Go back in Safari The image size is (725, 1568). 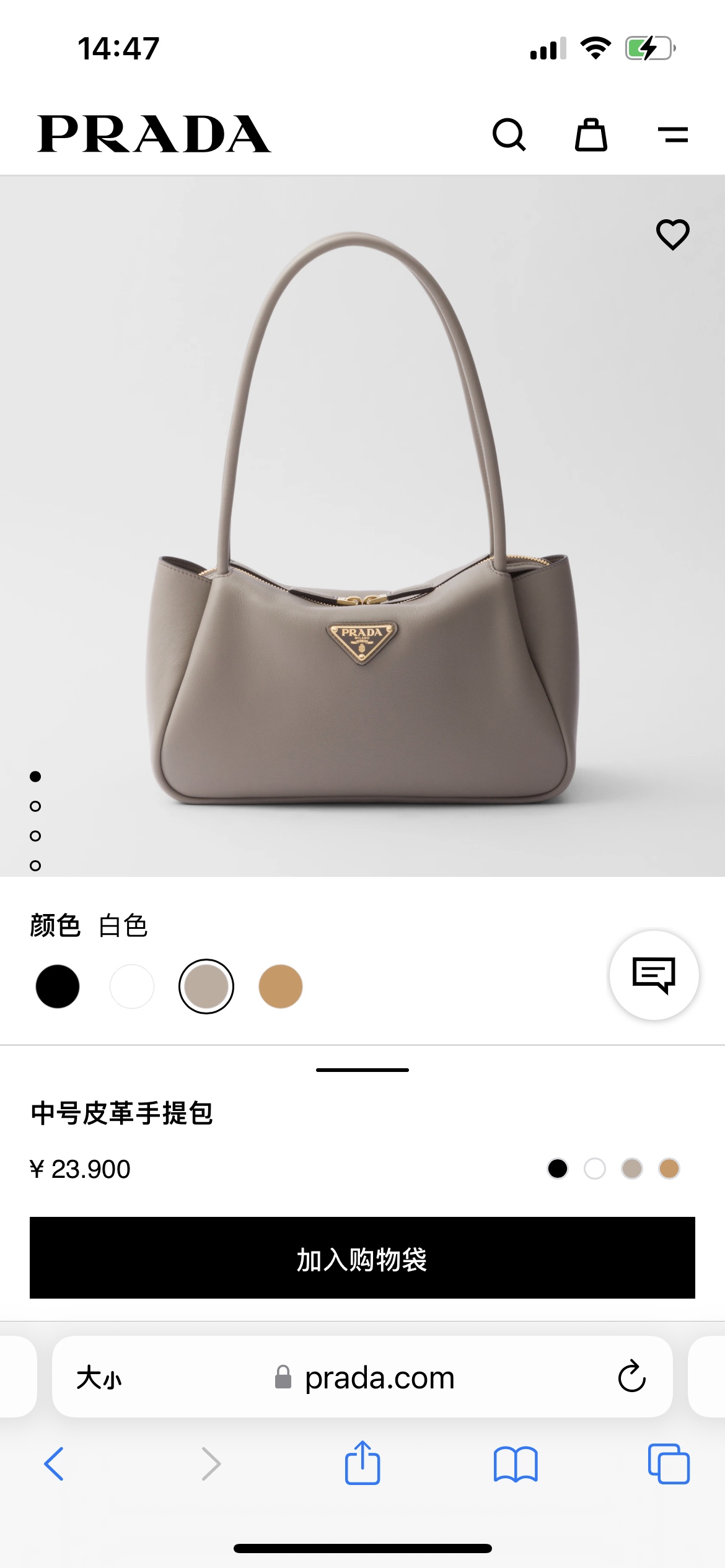pyautogui.click(x=55, y=1464)
